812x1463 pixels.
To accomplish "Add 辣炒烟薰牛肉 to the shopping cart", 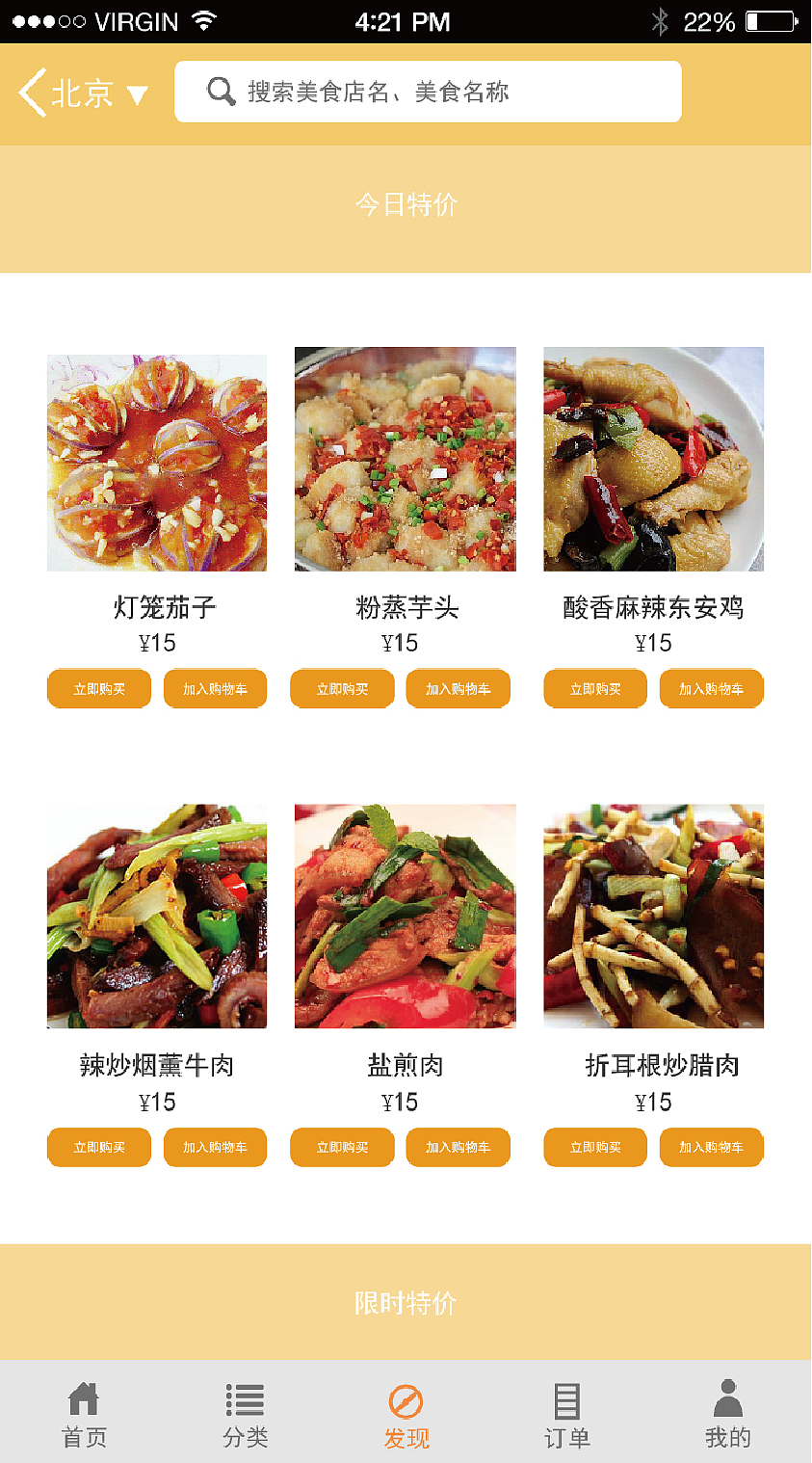I will tap(215, 1147).
